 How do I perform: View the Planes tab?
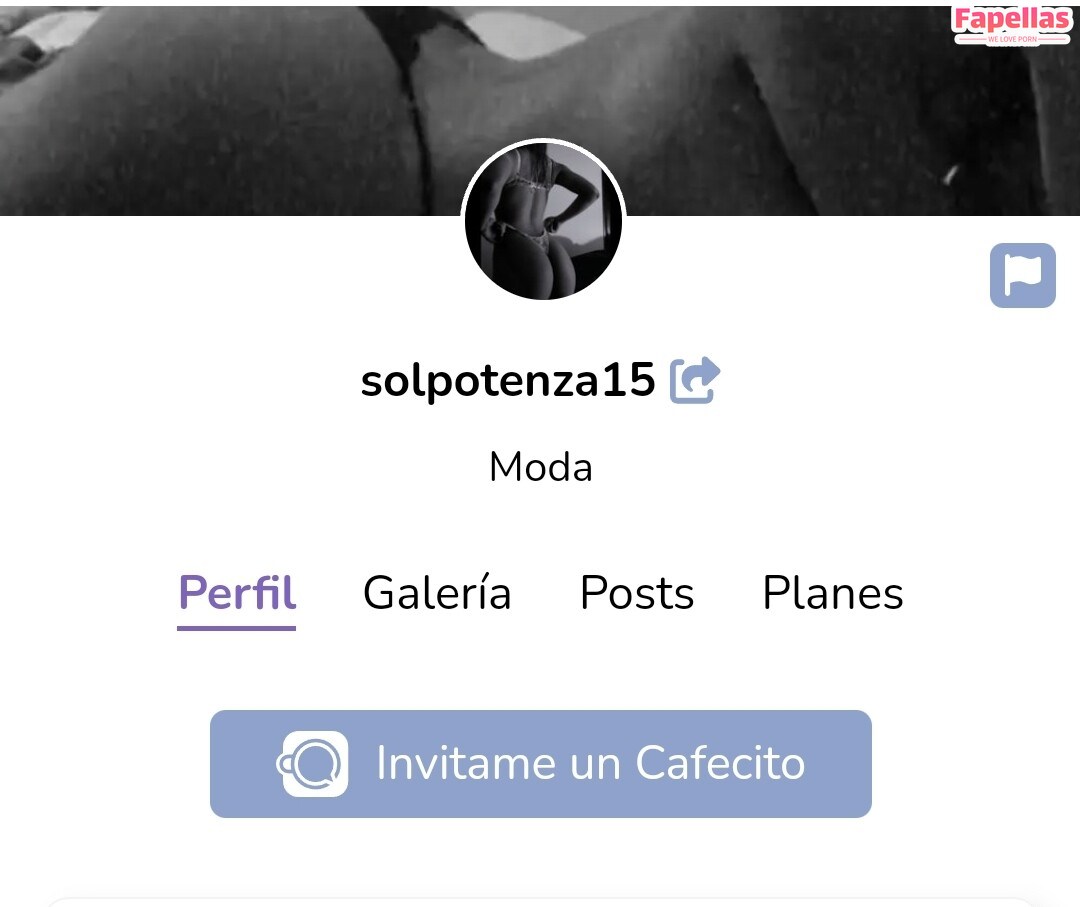(832, 593)
